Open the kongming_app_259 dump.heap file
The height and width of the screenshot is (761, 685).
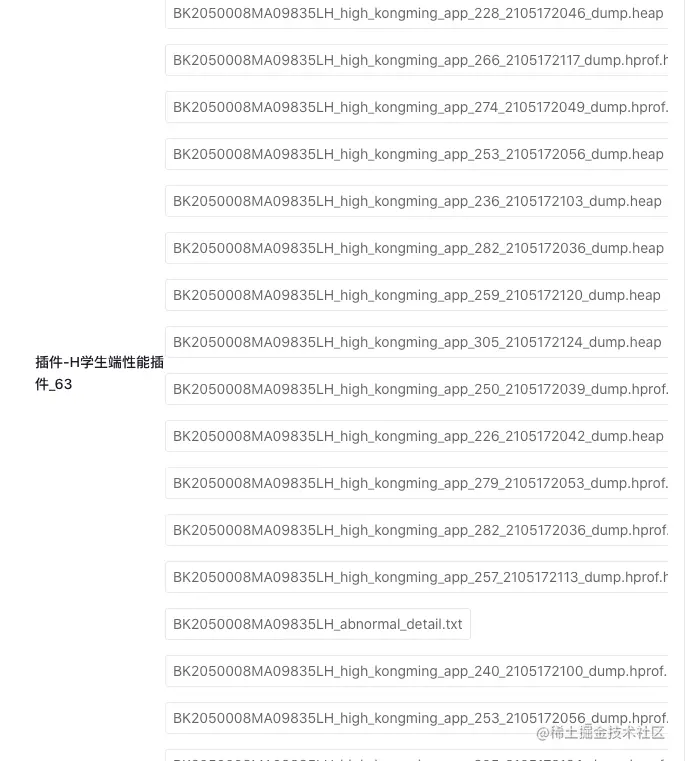[418, 296]
